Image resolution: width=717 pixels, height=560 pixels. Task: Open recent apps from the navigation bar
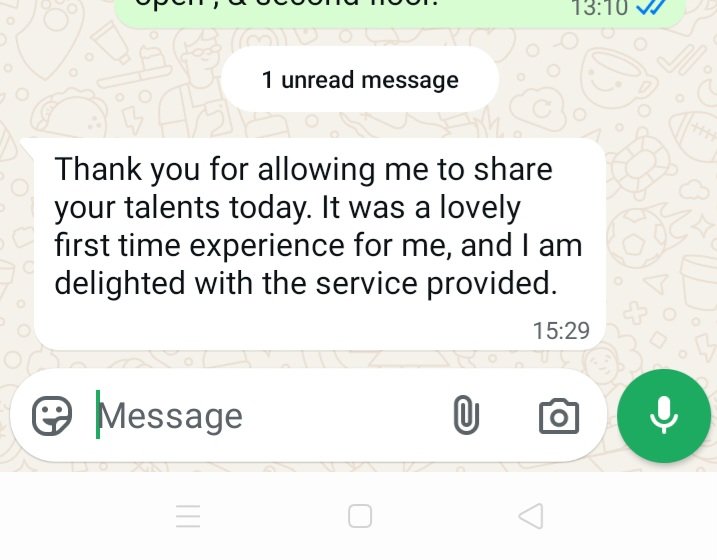(188, 516)
